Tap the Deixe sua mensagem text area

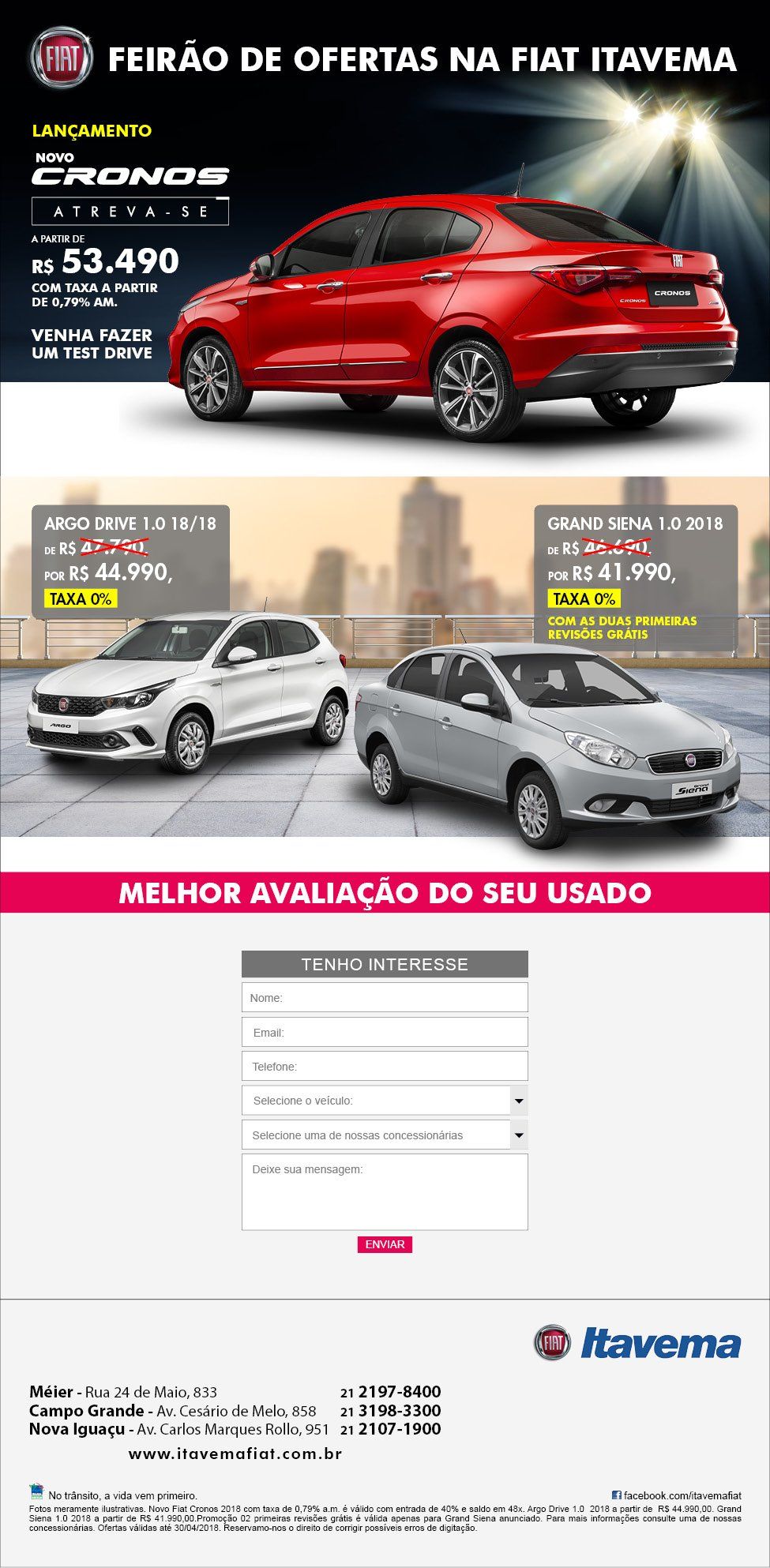(x=385, y=1191)
